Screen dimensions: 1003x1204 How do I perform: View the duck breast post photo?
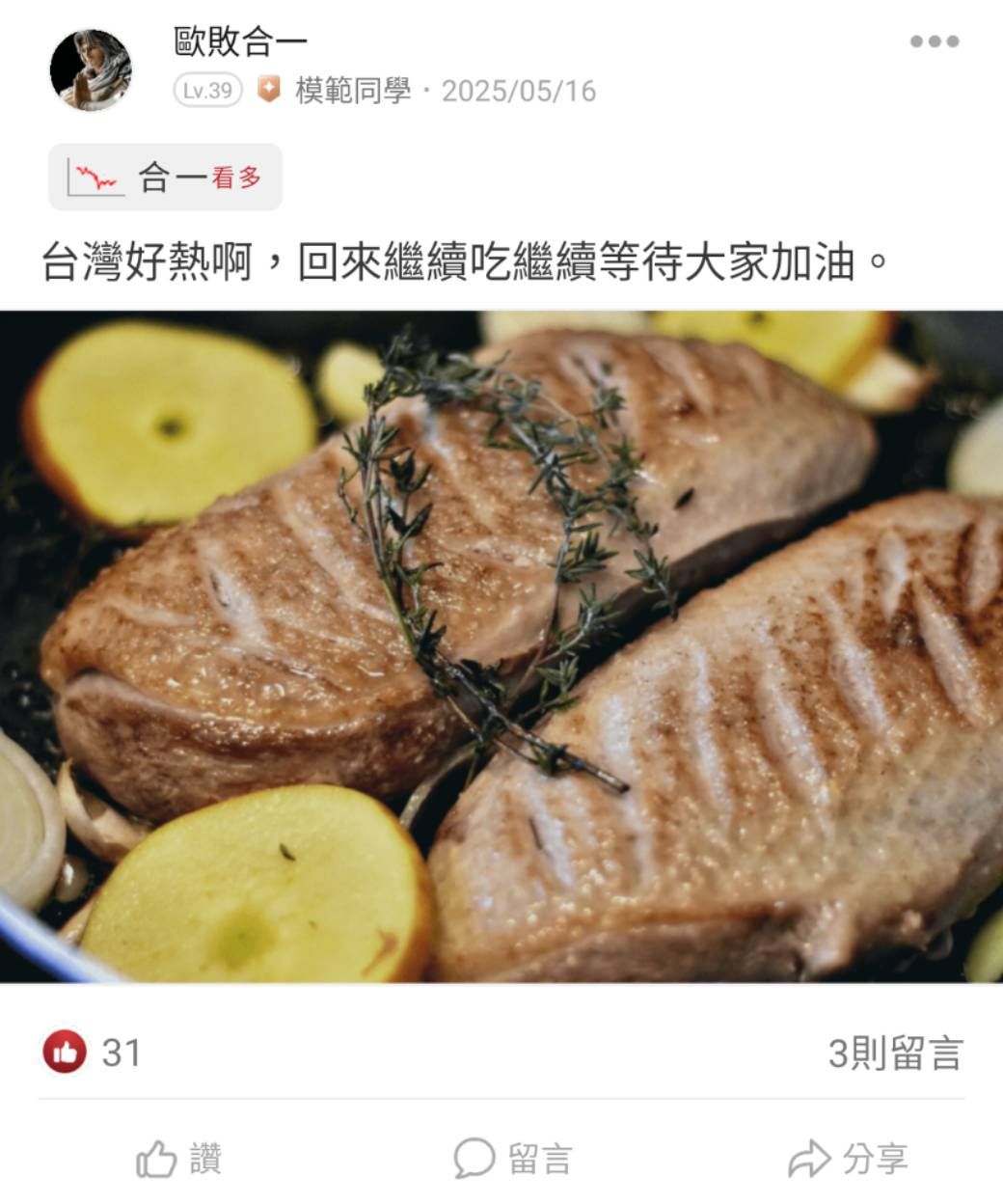(501, 646)
